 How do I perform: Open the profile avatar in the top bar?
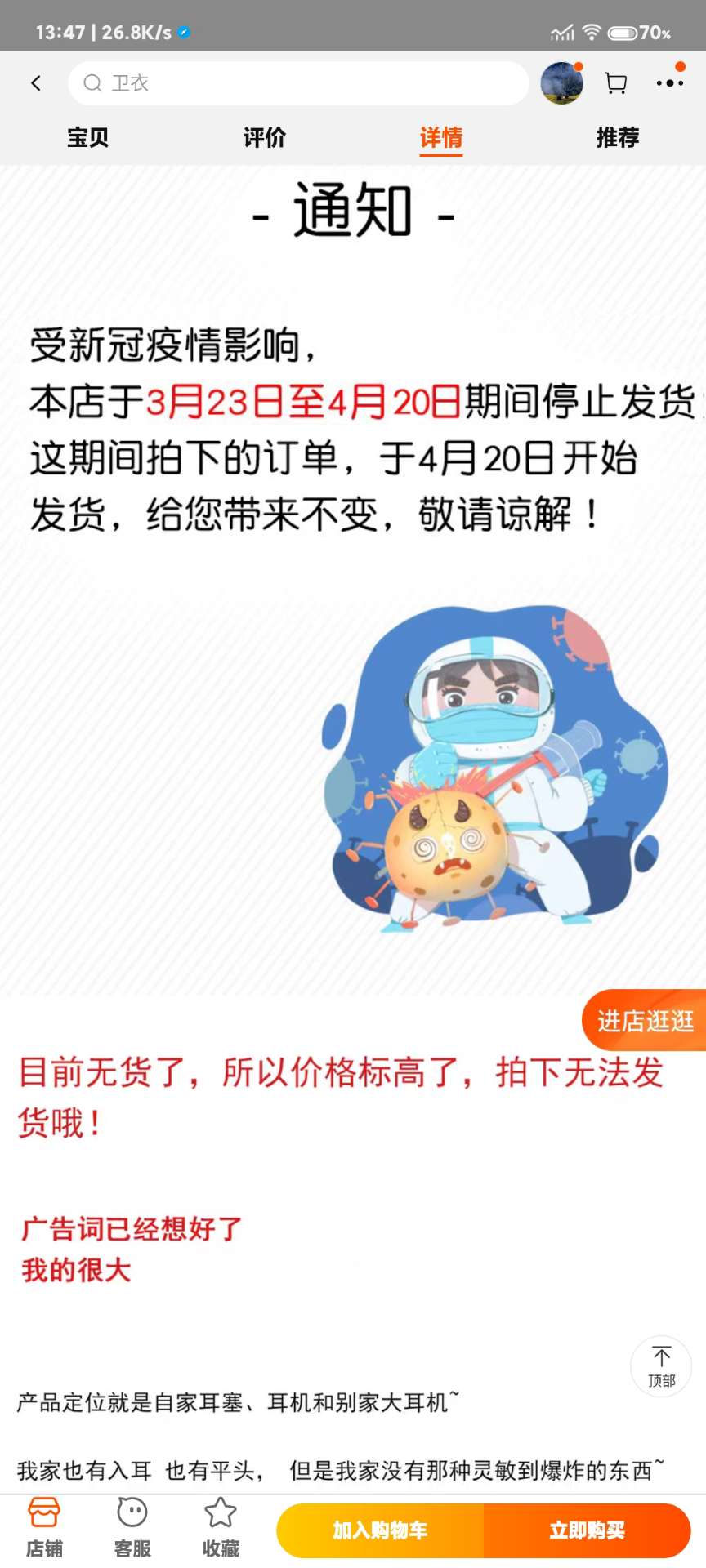pyautogui.click(x=561, y=83)
